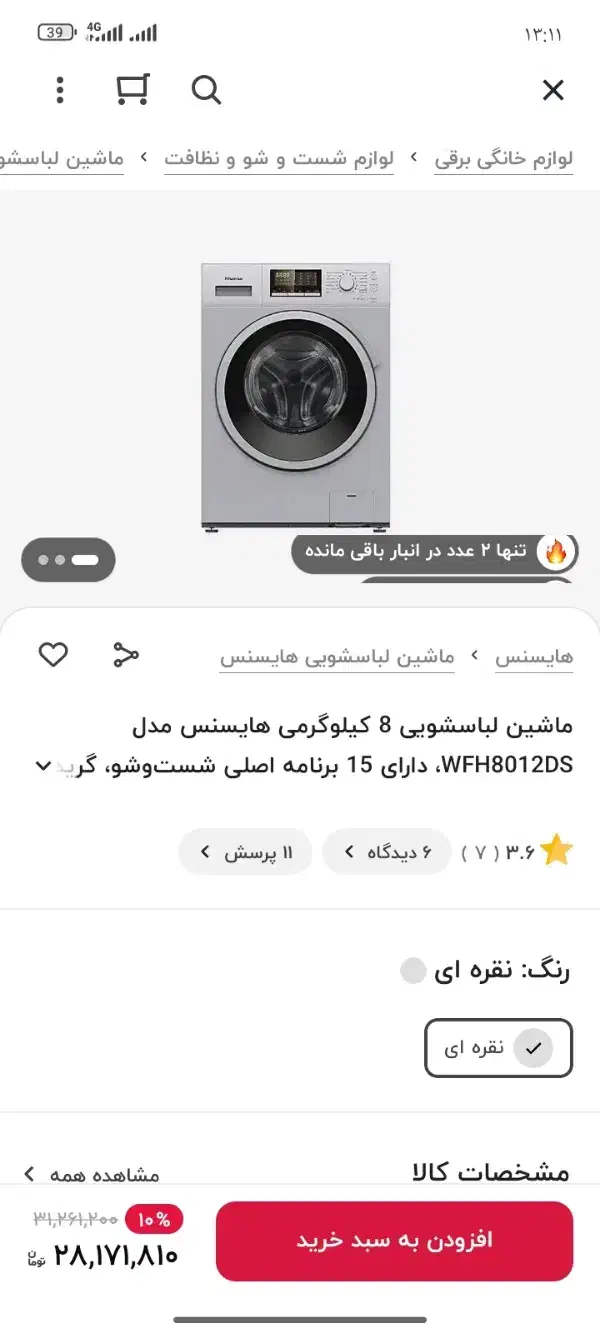Open the search icon
Viewport: 600px width, 1333px height.
(x=206, y=91)
